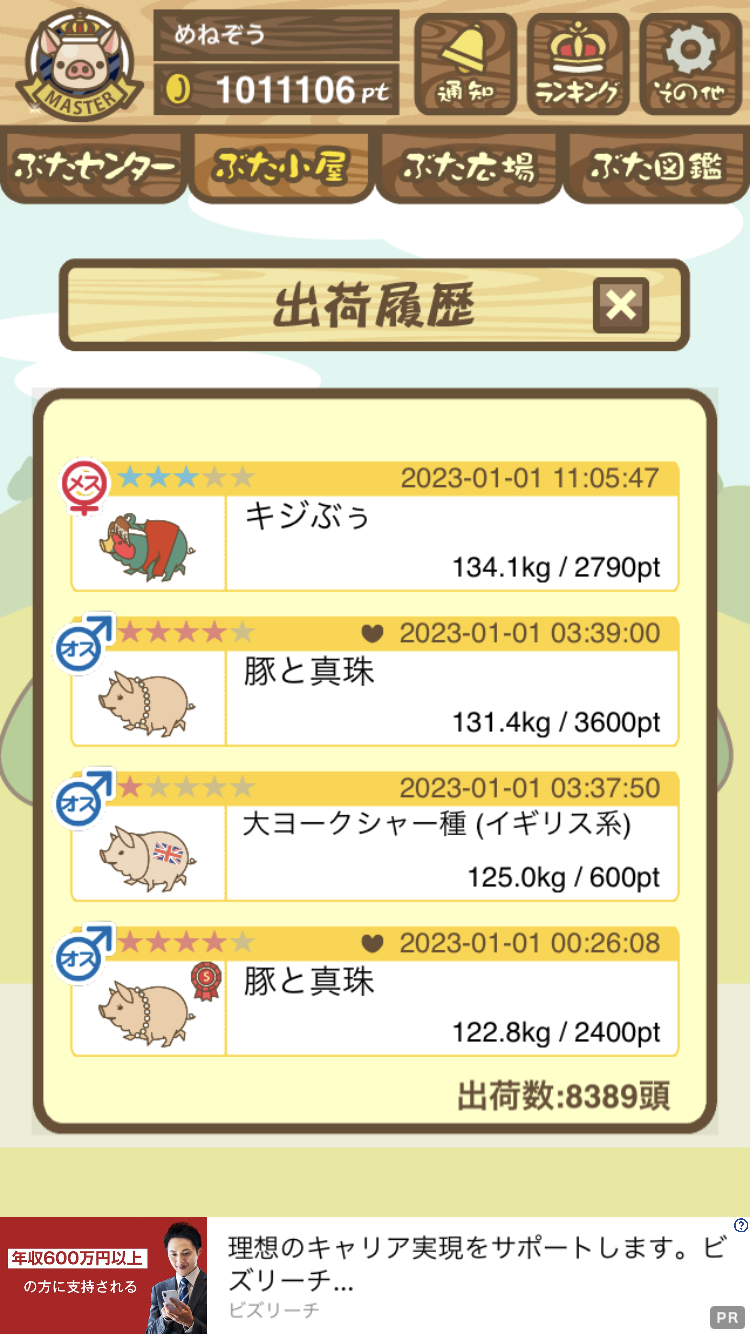Open the 通知 notifications bell

tap(465, 62)
